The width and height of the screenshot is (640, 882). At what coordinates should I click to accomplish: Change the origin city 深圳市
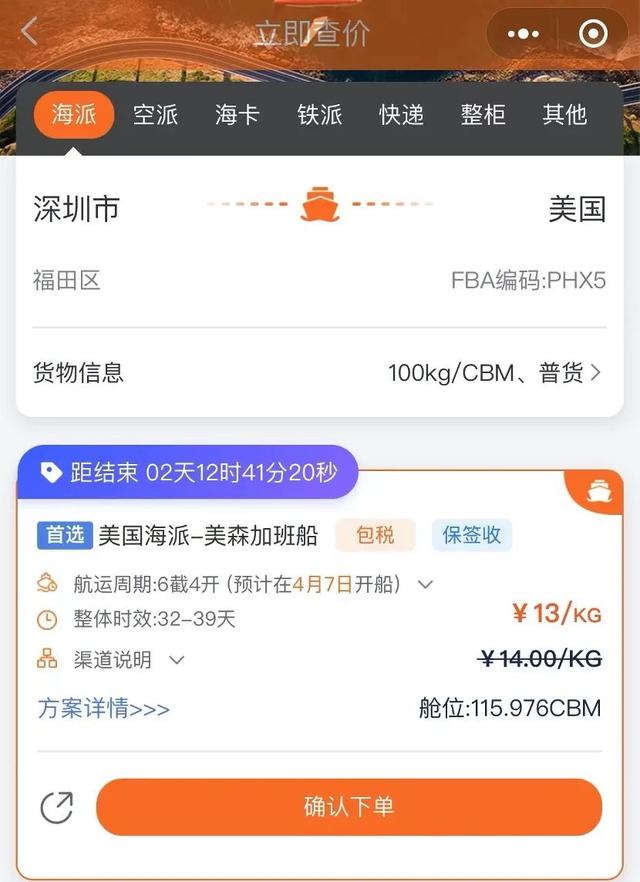(77, 209)
